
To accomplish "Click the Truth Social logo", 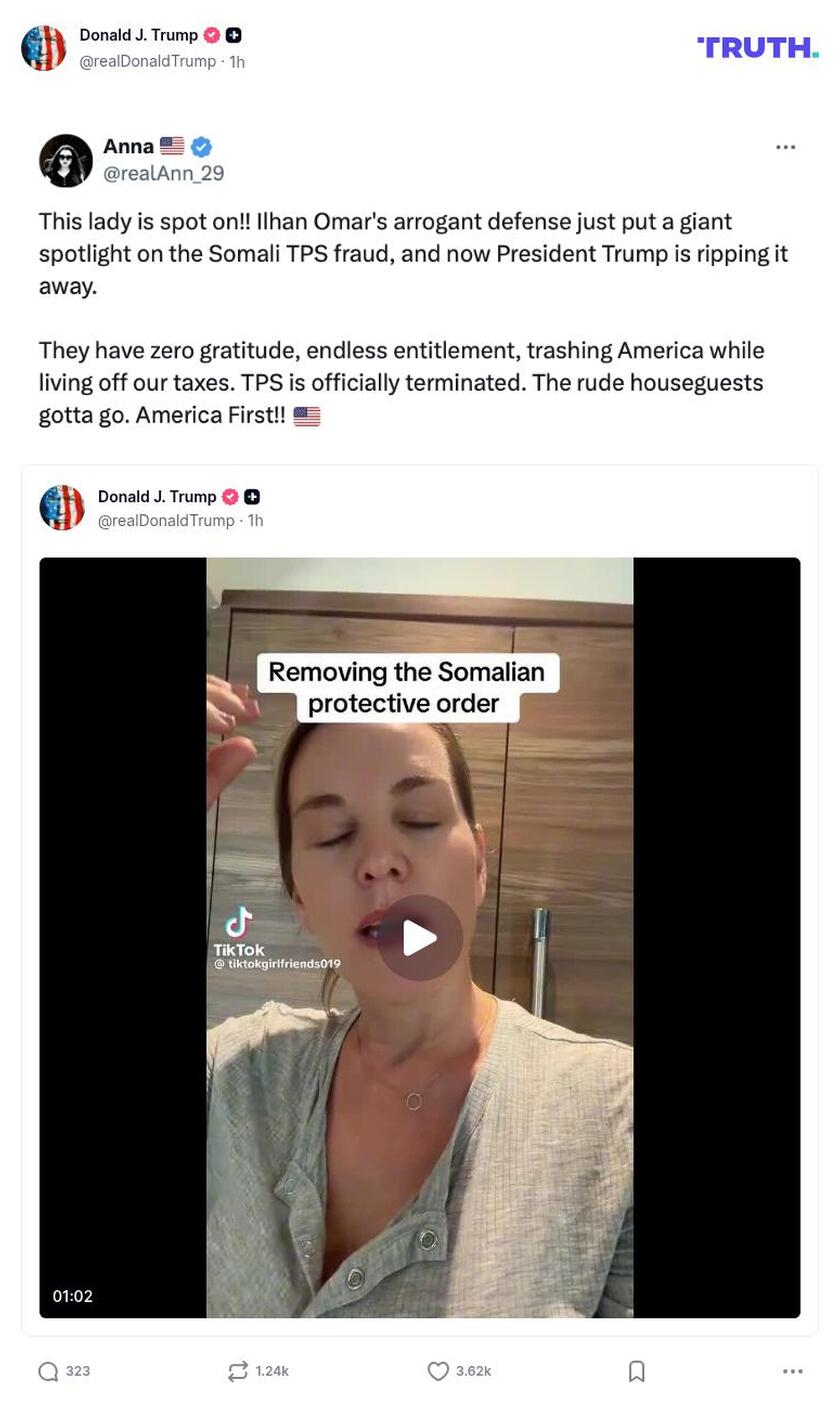I will tap(758, 47).
